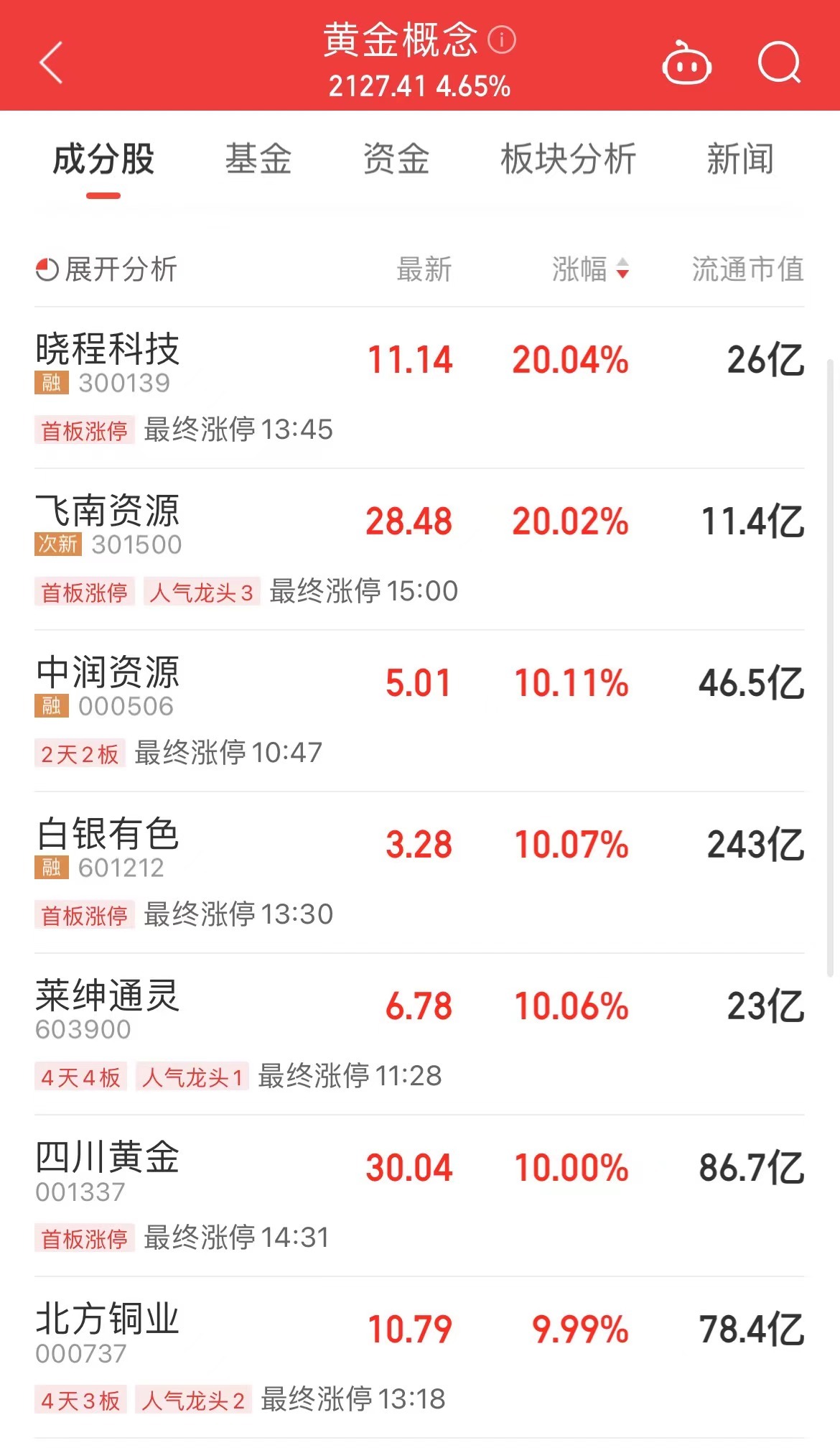Viewport: 840px width, 1448px height.
Task: Sort by the 最新 column header
Action: tap(424, 269)
